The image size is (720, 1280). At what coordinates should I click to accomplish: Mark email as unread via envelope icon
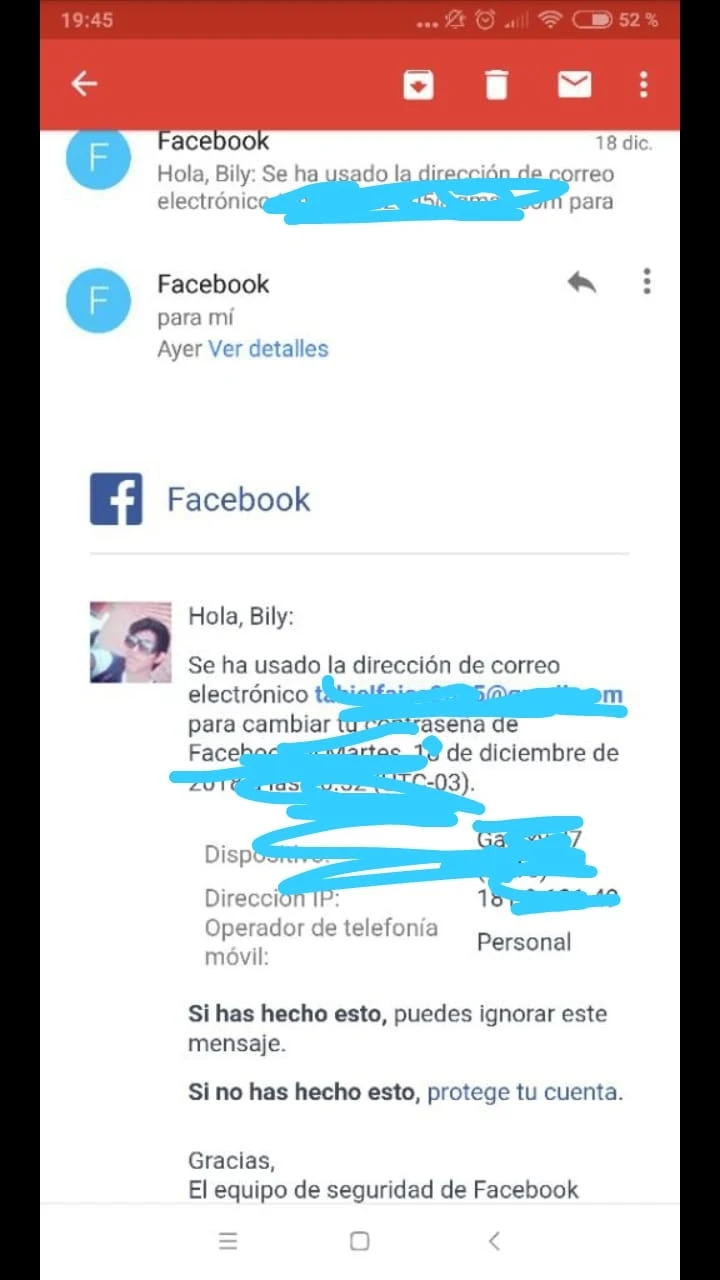coord(574,85)
